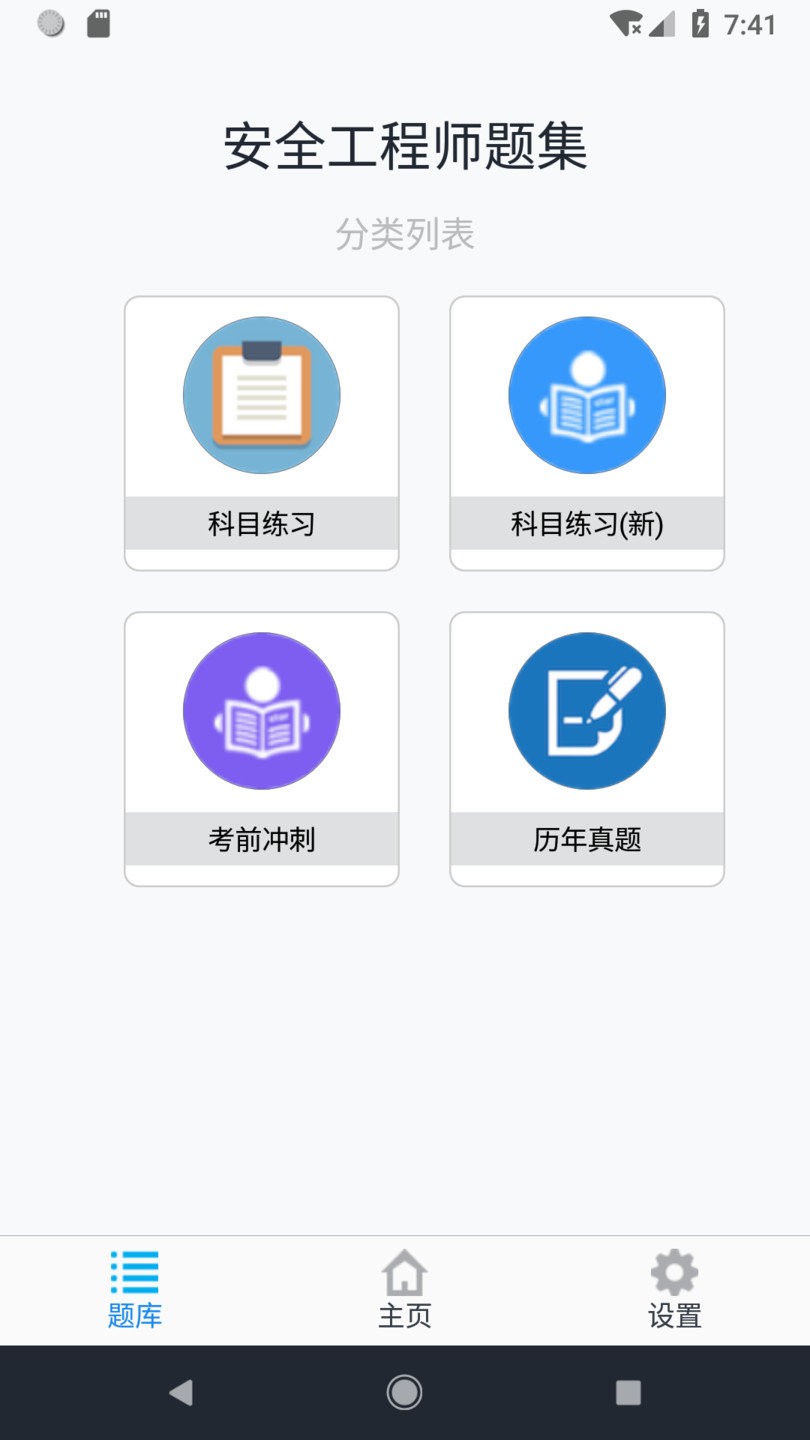This screenshot has width=810, height=1440.
Task: Tap the 分类列表 subtitle text
Action: pyautogui.click(x=405, y=235)
